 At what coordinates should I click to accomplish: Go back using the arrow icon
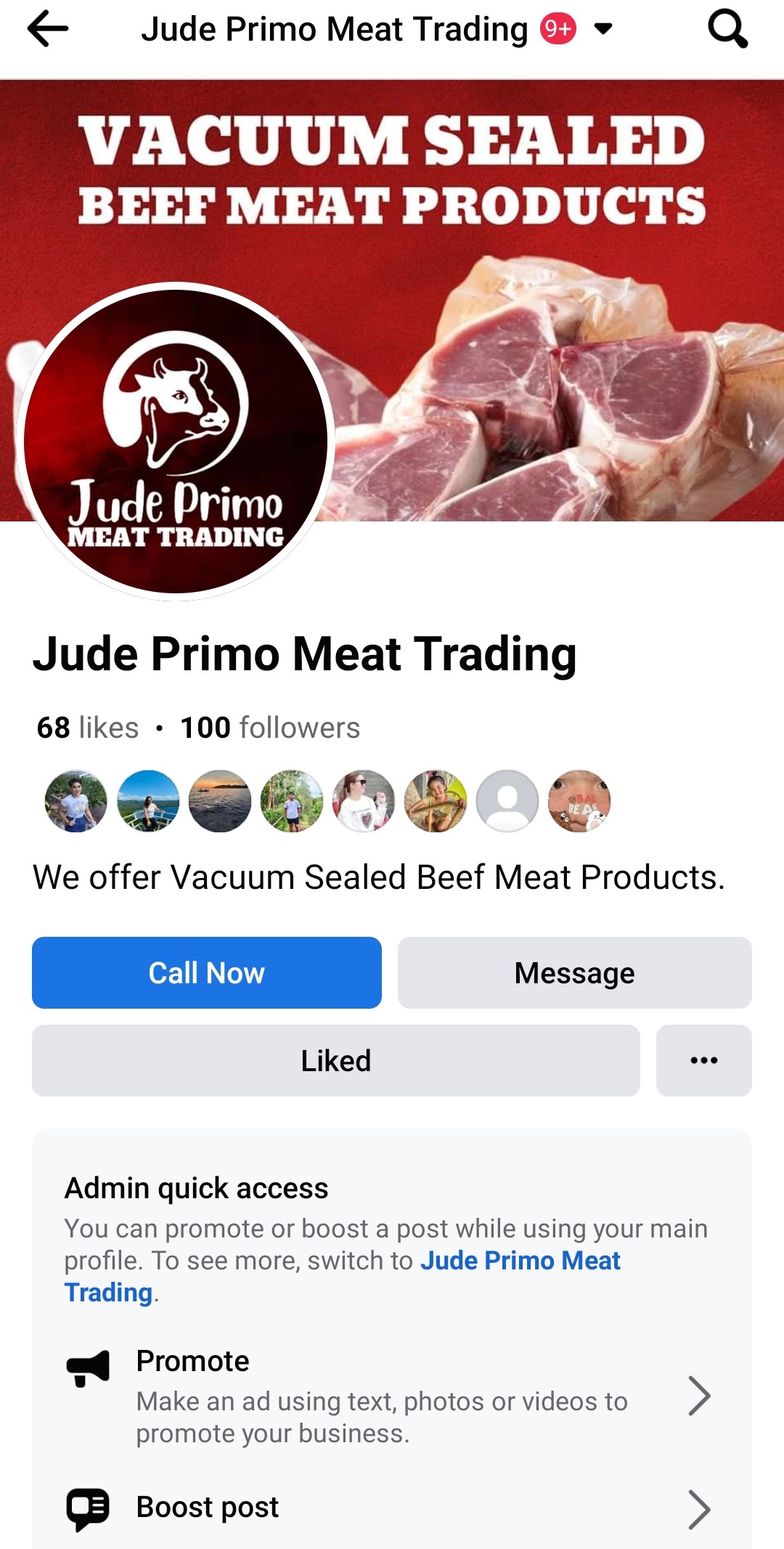(47, 29)
